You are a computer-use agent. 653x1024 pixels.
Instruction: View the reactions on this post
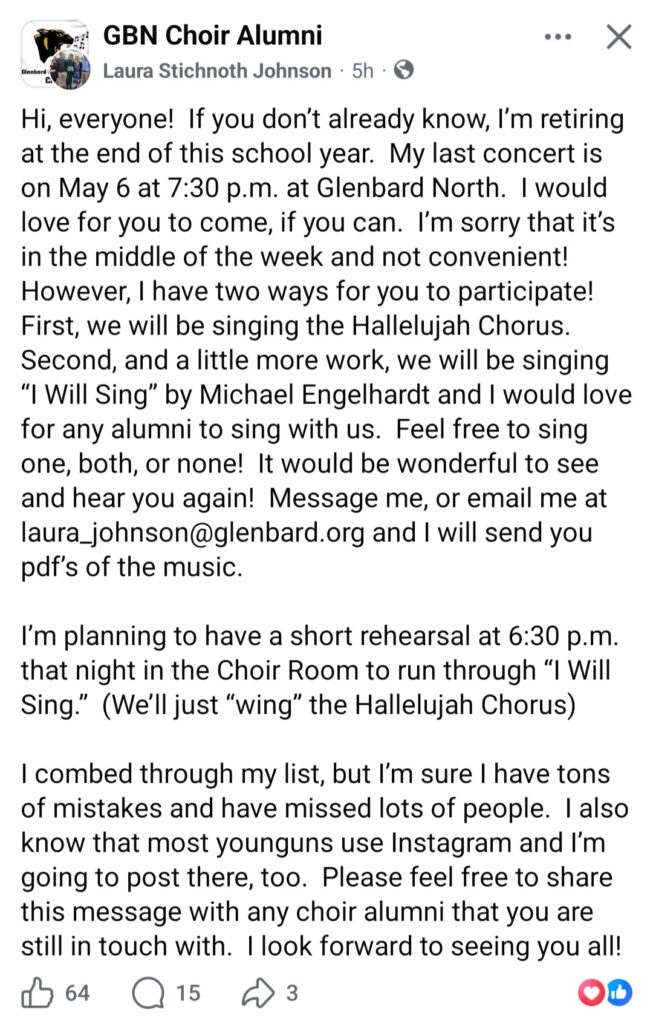click(x=606, y=992)
